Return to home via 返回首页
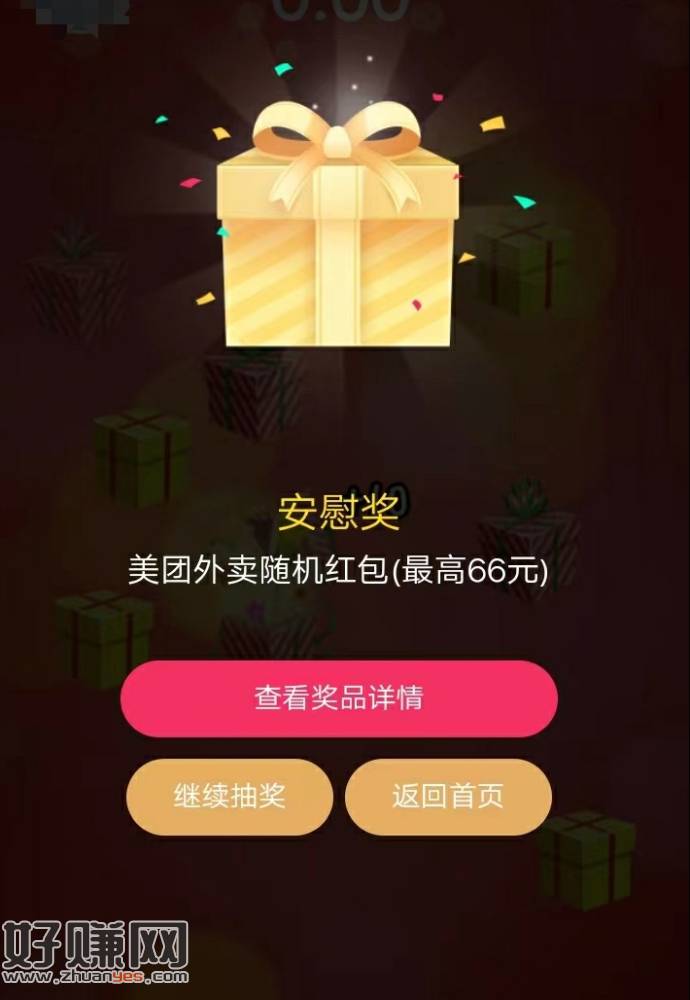 [448, 796]
